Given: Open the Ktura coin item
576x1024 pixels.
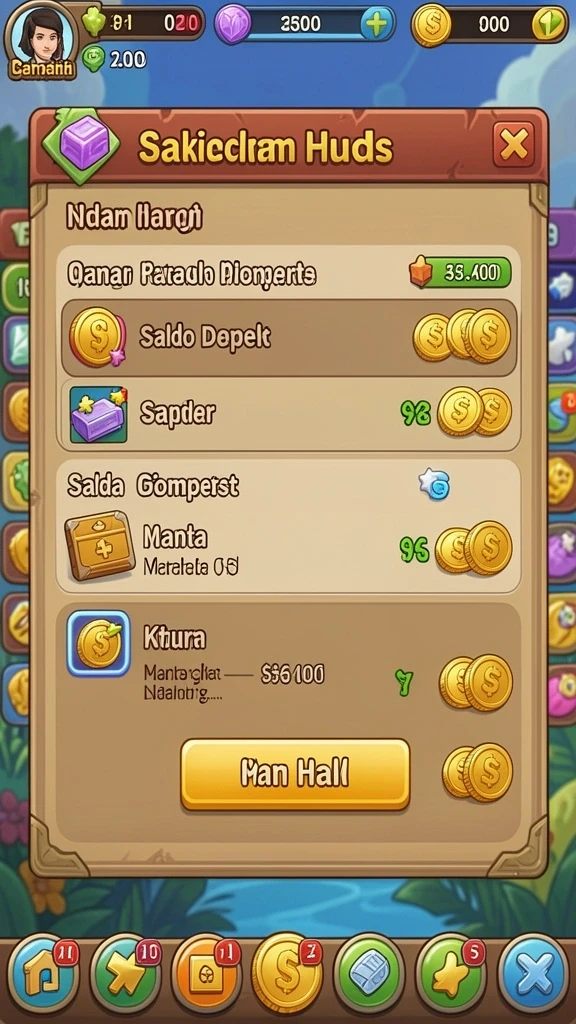Looking at the screenshot, I should click(99, 643).
